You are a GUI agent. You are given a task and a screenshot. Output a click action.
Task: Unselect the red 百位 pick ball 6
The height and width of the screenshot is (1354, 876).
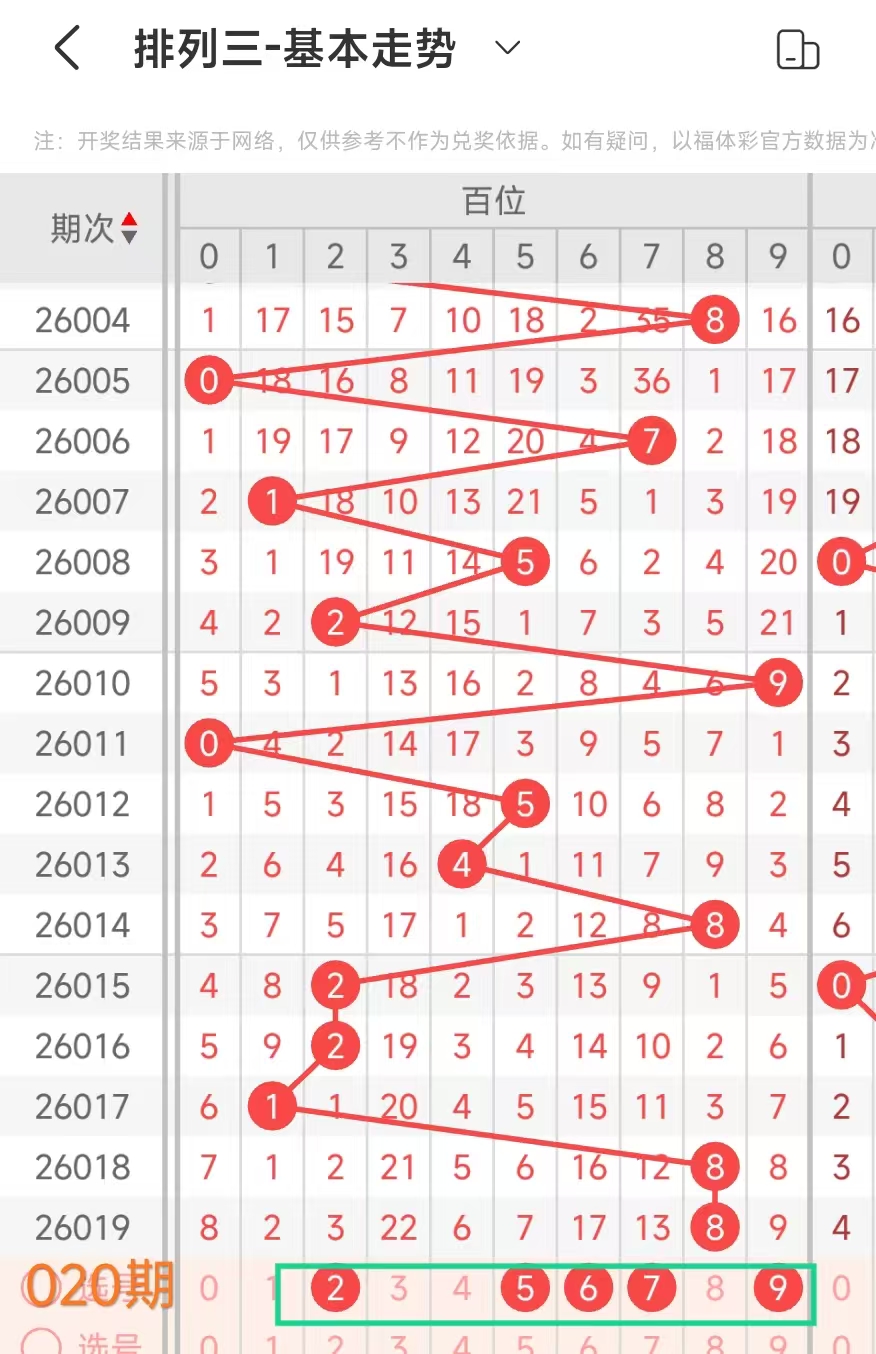[x=588, y=1289]
